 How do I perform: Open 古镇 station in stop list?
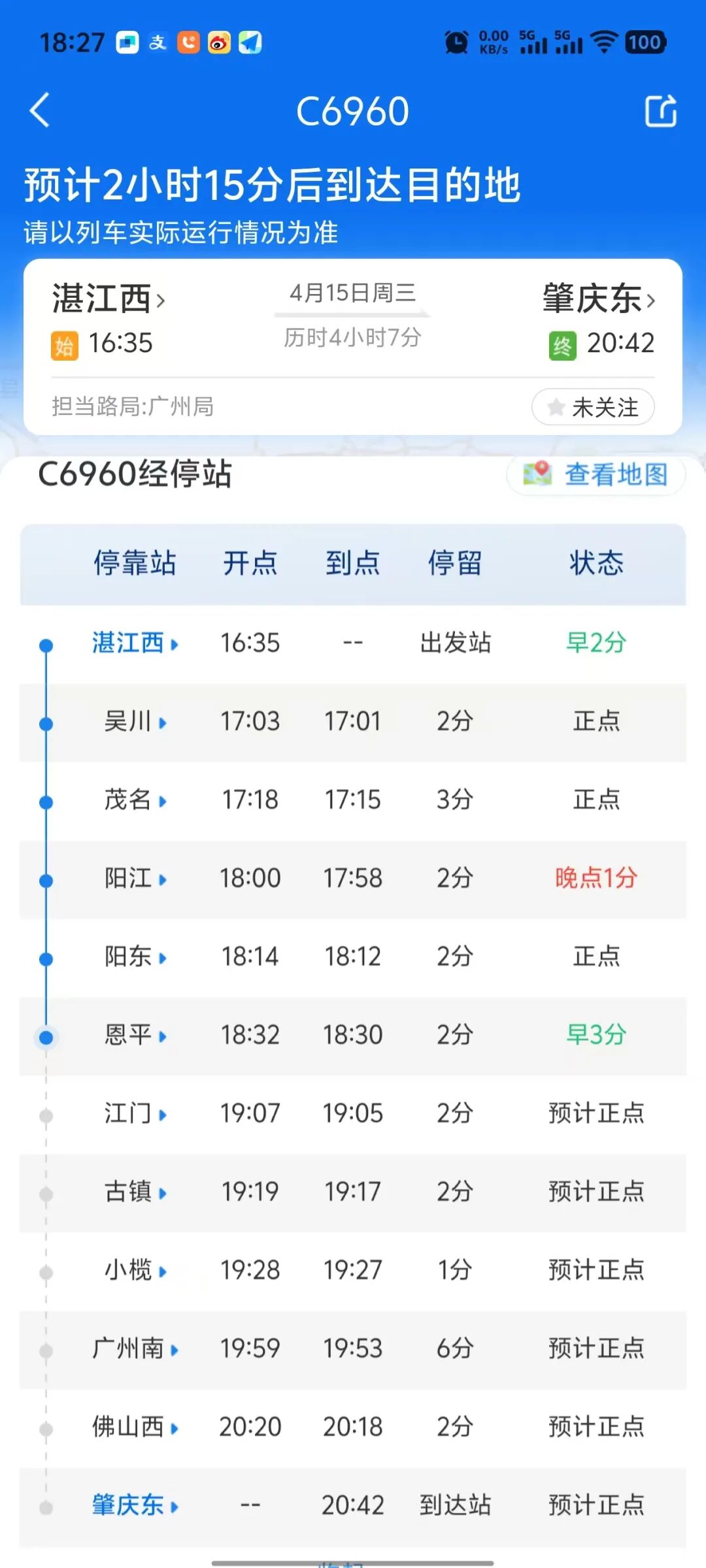[x=135, y=1192]
